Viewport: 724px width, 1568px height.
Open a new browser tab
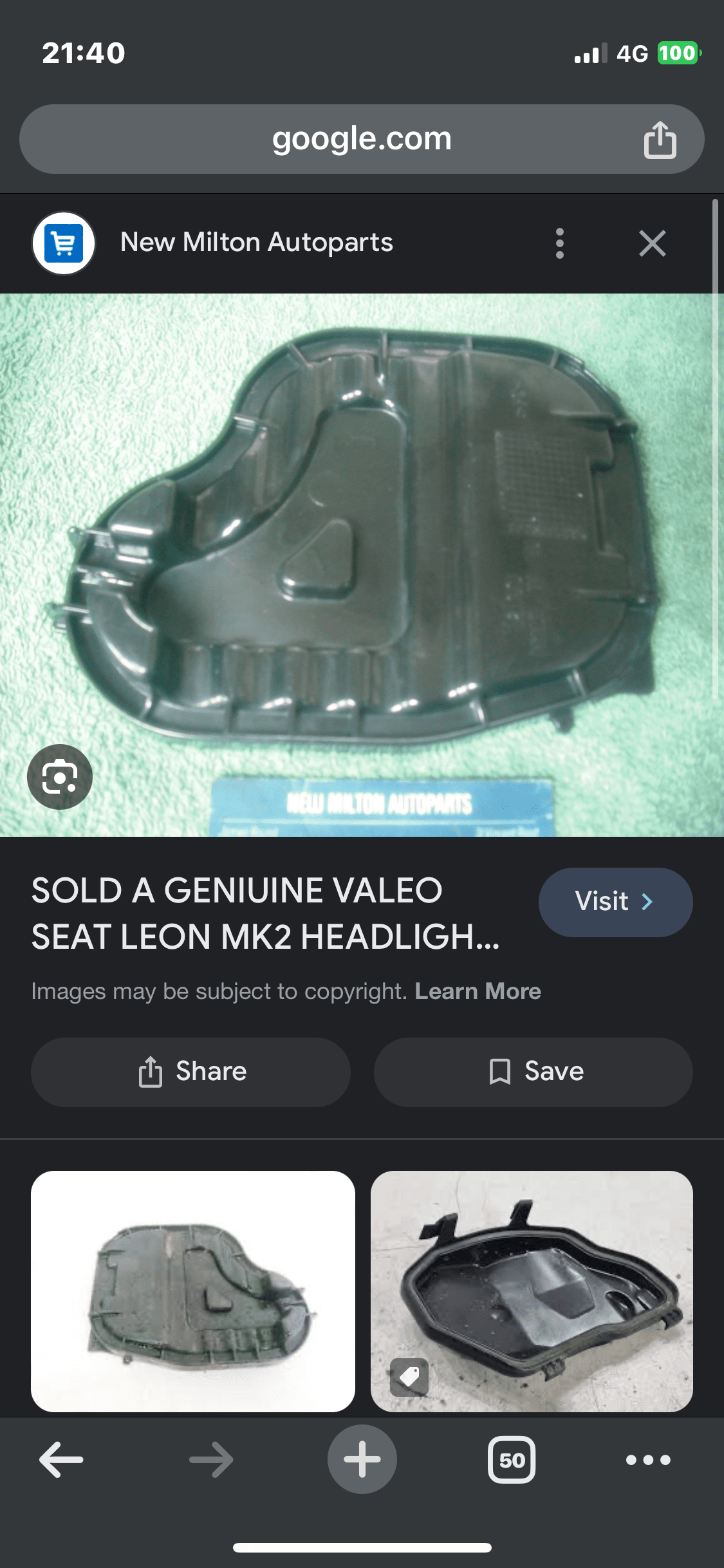[x=362, y=1459]
